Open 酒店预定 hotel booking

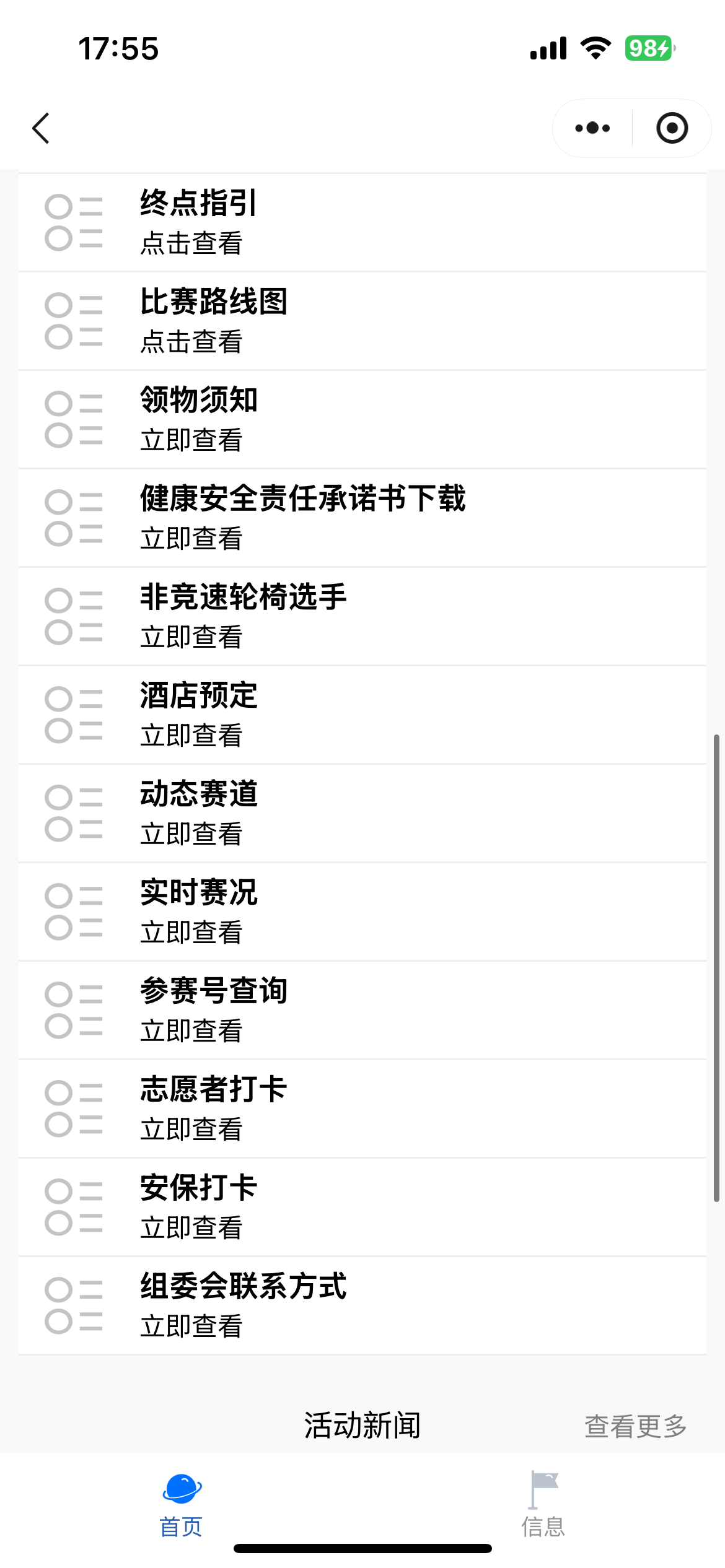tap(362, 715)
